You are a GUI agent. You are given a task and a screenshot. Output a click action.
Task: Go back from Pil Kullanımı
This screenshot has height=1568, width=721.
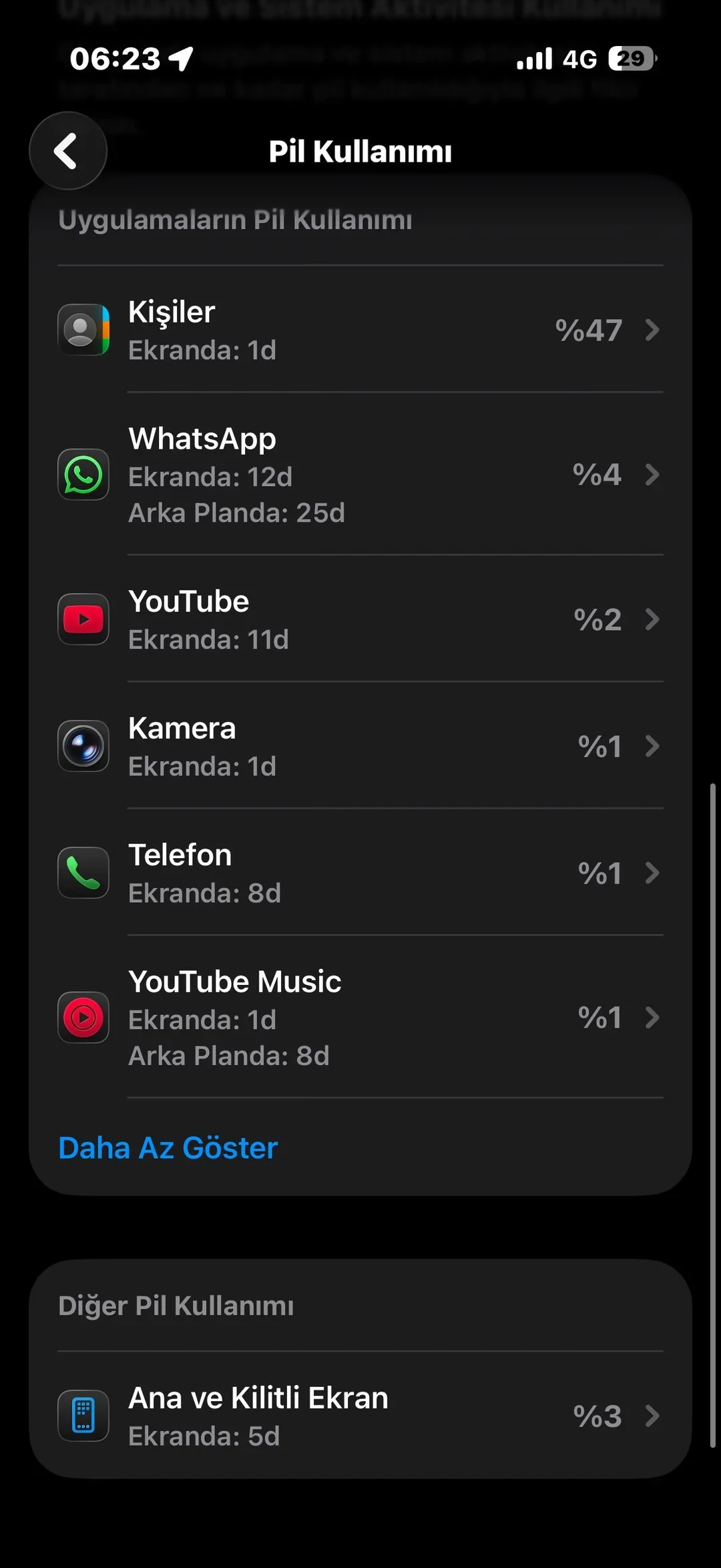[x=67, y=151]
